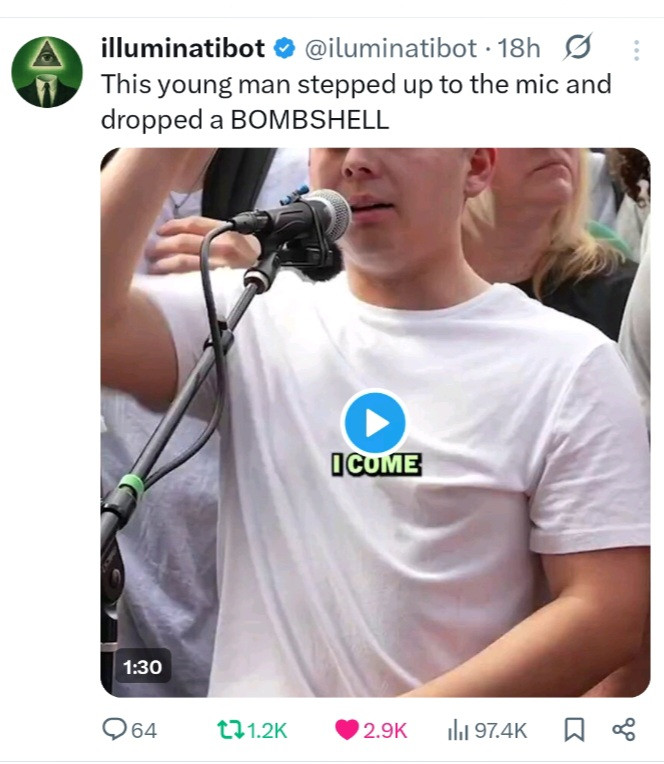Open the illuminatibot display name link
The width and height of the screenshot is (664, 764).
(x=183, y=47)
